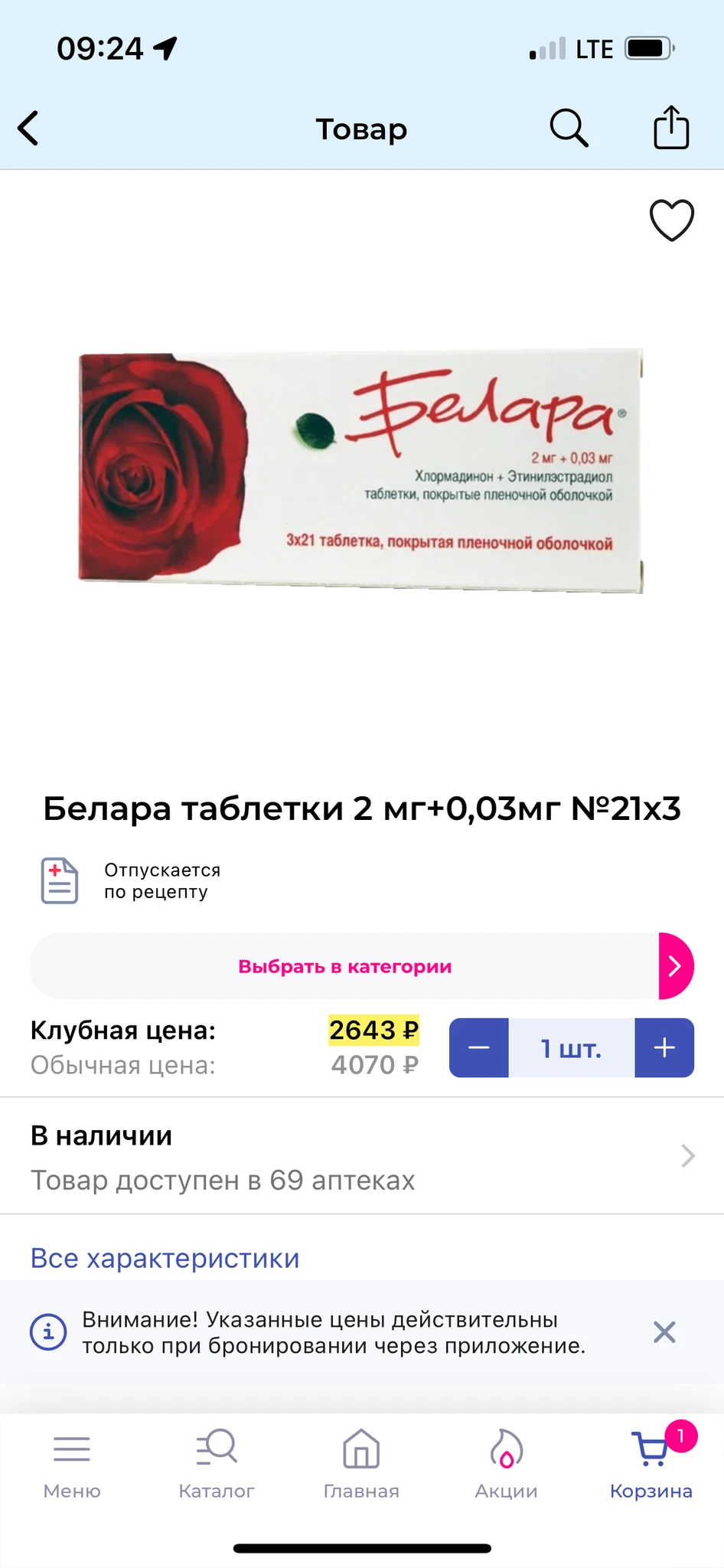
Task: Increase quantity with the plus button
Action: point(664,1047)
